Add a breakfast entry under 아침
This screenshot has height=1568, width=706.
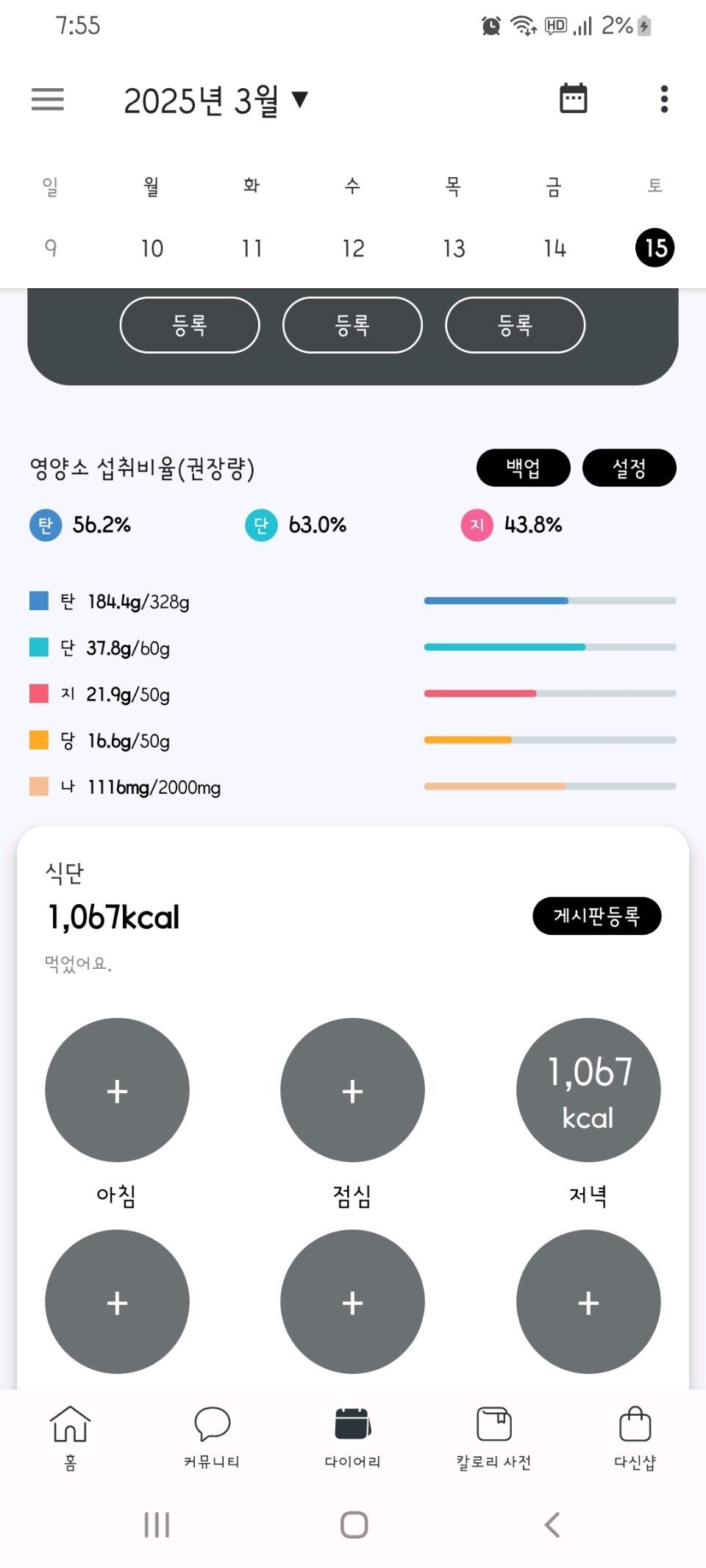117,1090
